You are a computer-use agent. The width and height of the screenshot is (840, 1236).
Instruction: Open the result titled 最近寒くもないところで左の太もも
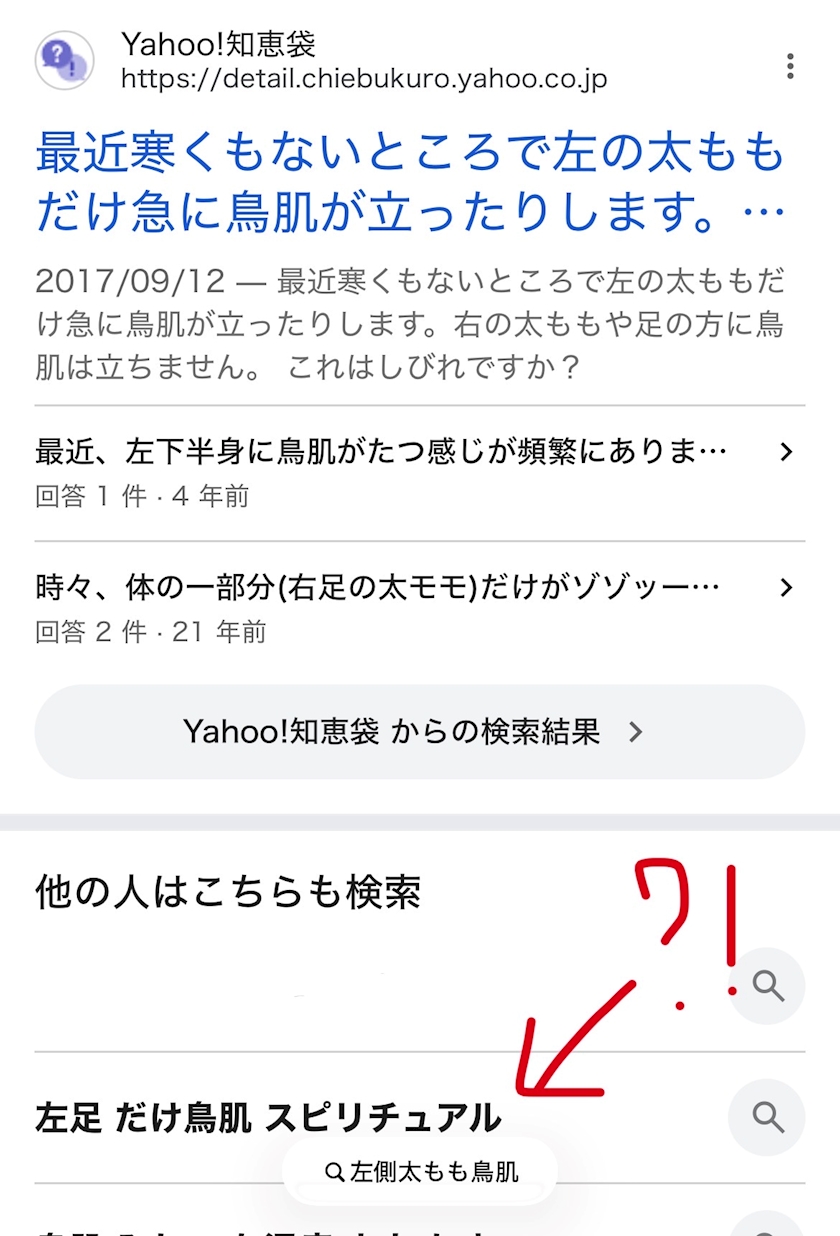click(410, 184)
